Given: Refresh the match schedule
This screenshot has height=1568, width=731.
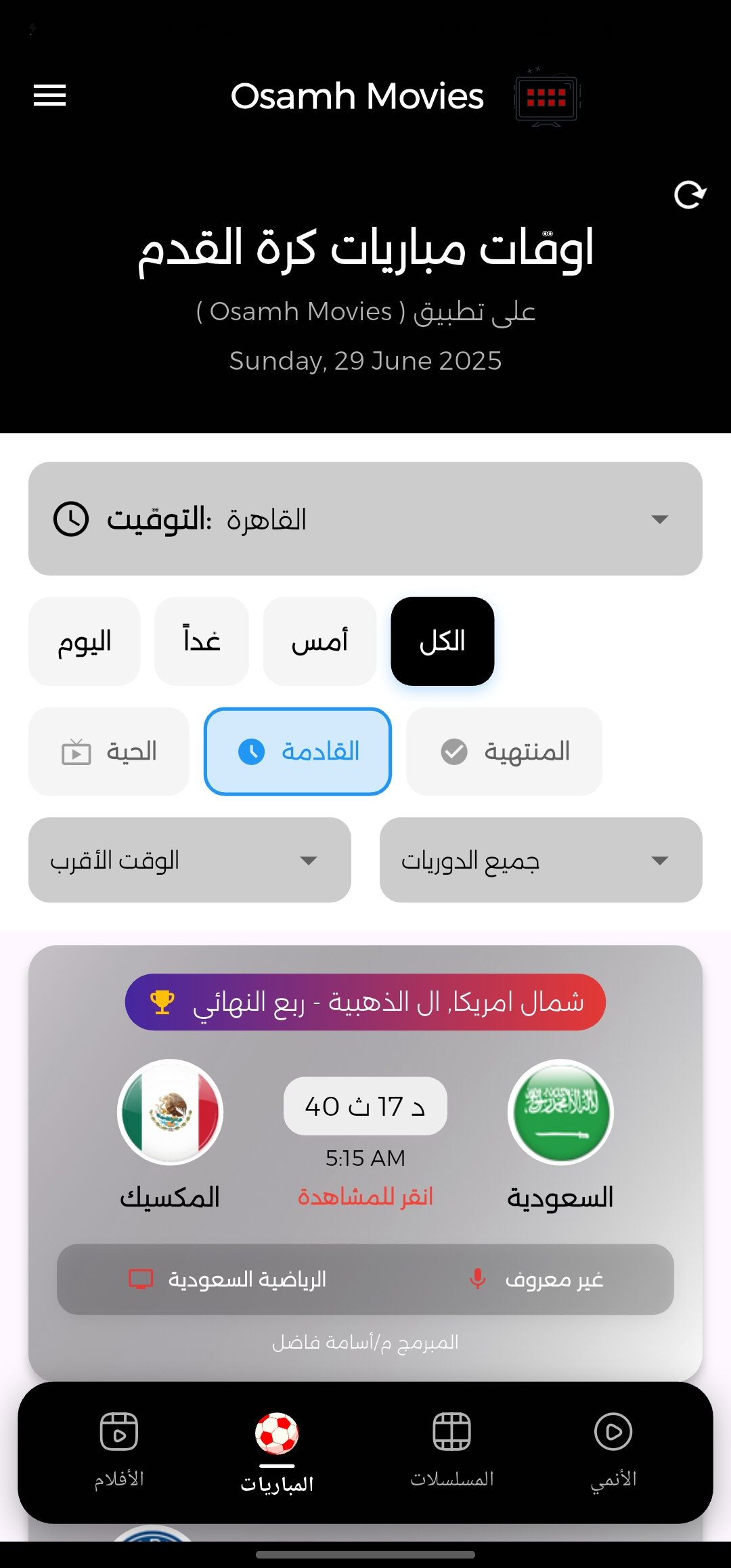Looking at the screenshot, I should [x=690, y=195].
